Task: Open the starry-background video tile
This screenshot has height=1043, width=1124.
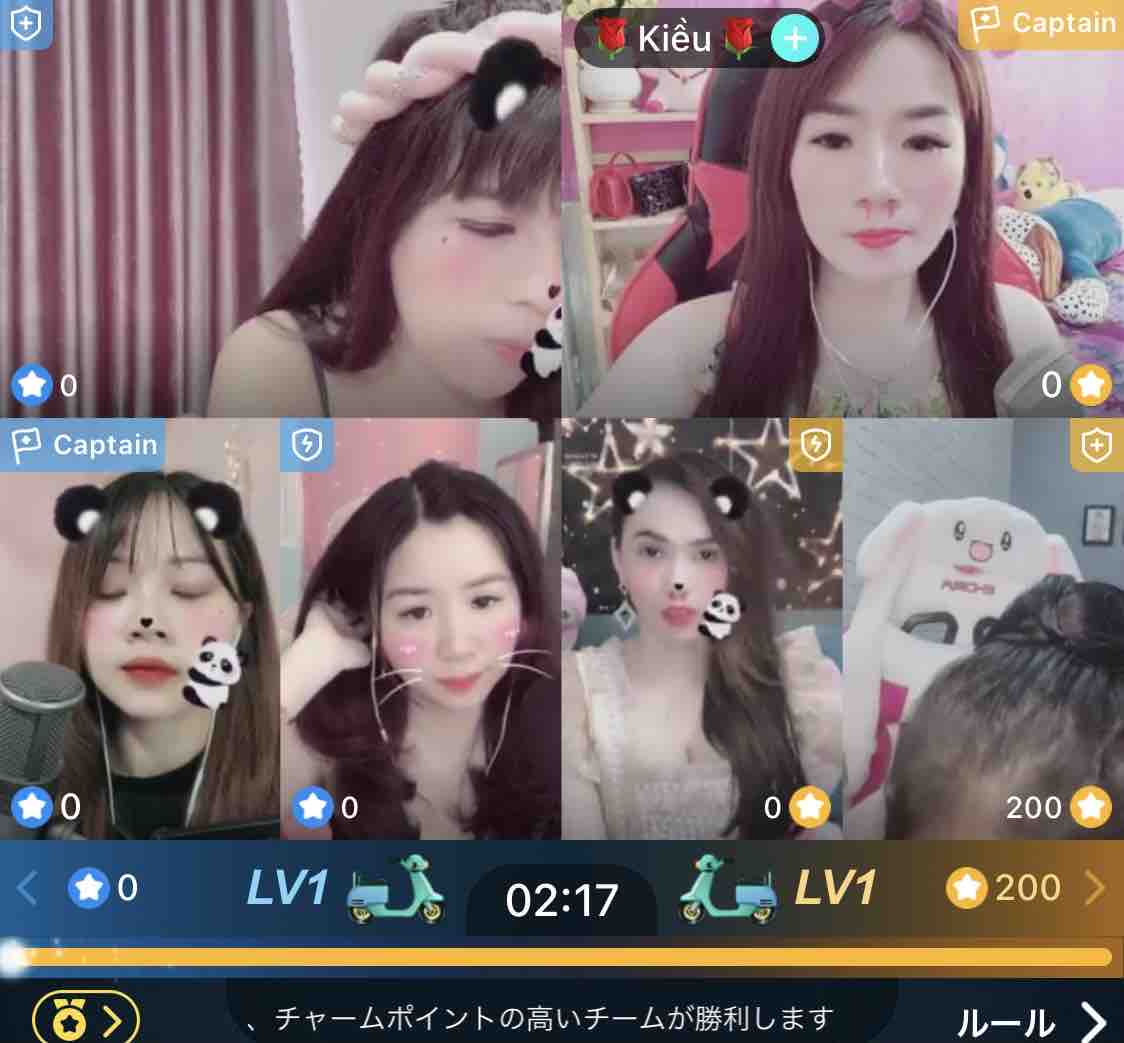Action: click(702, 629)
